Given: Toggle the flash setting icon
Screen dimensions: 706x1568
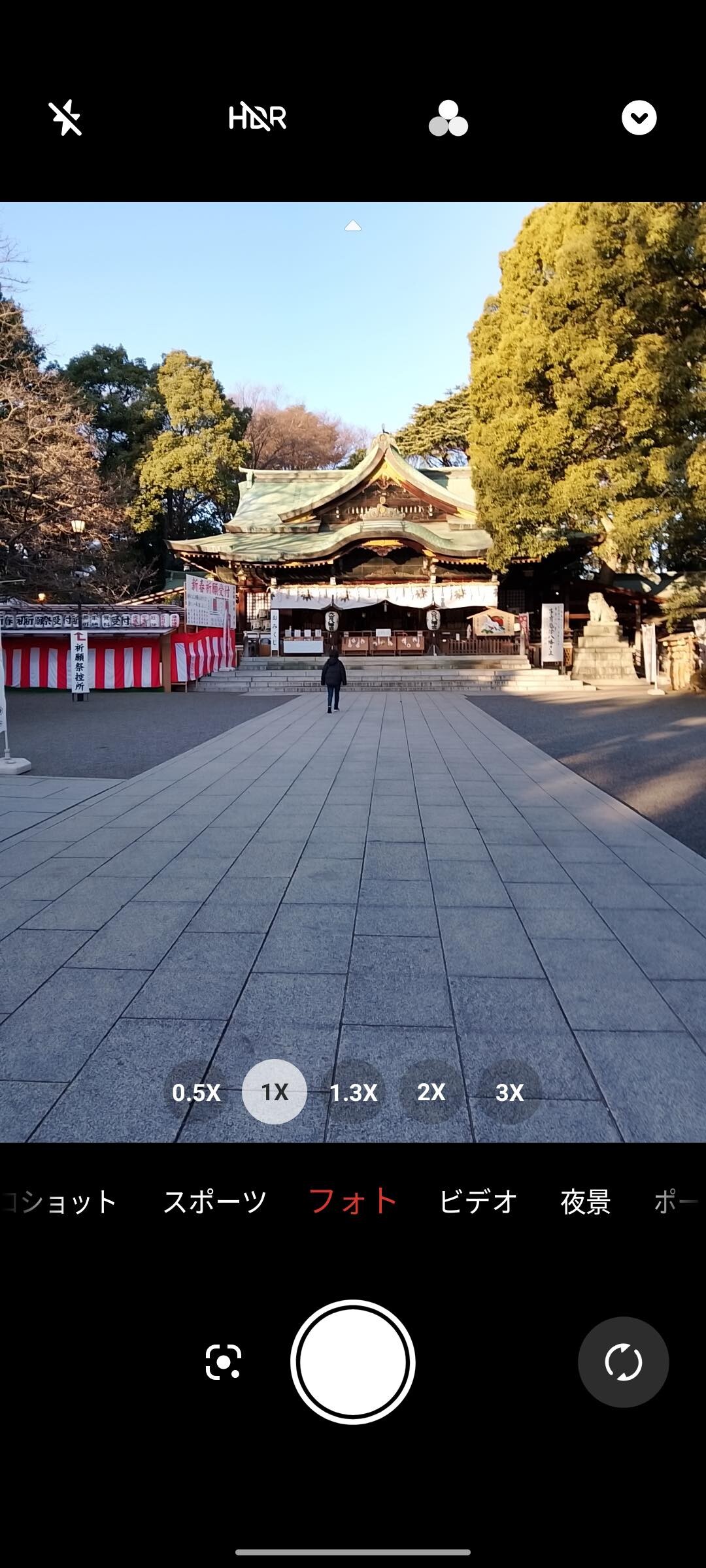Looking at the screenshot, I should 65,118.
